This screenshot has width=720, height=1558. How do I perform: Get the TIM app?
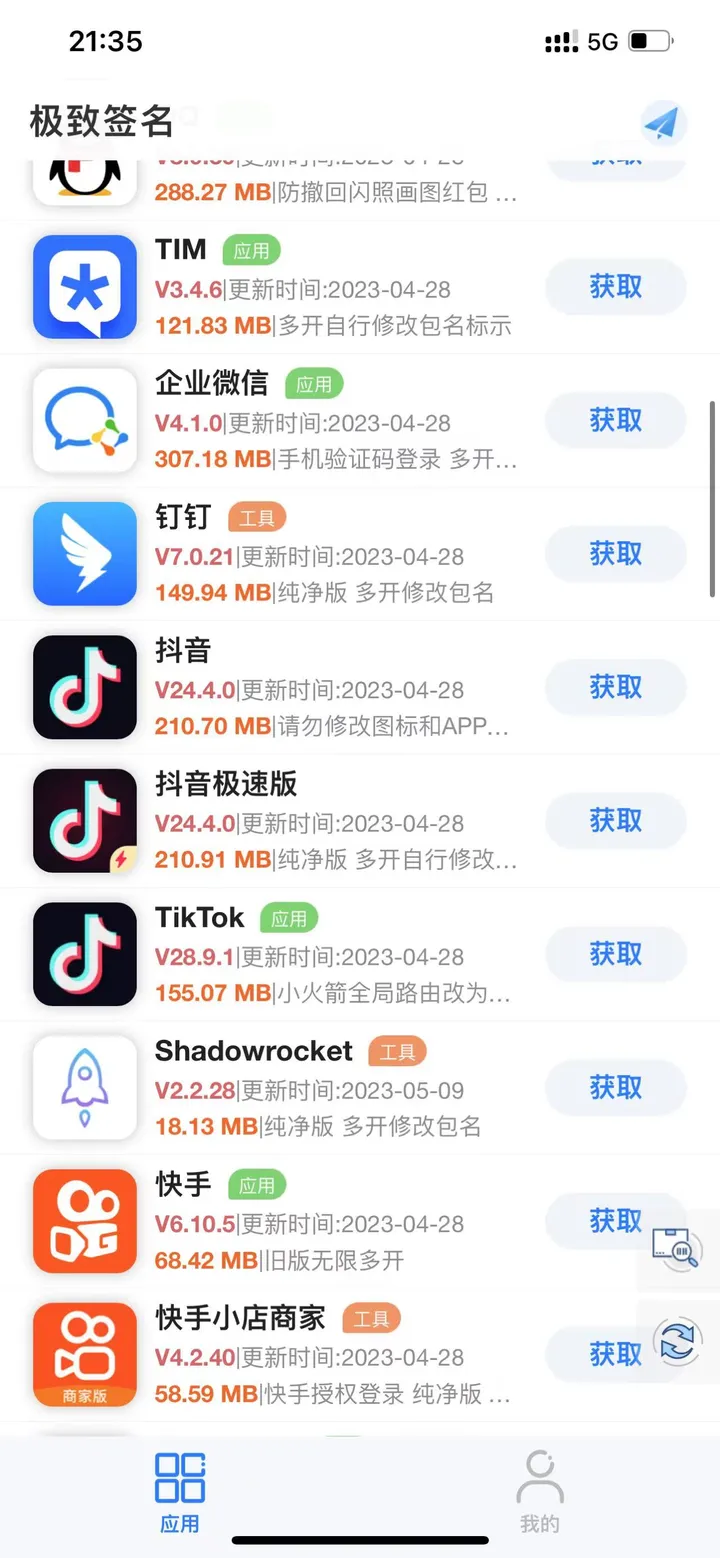615,287
